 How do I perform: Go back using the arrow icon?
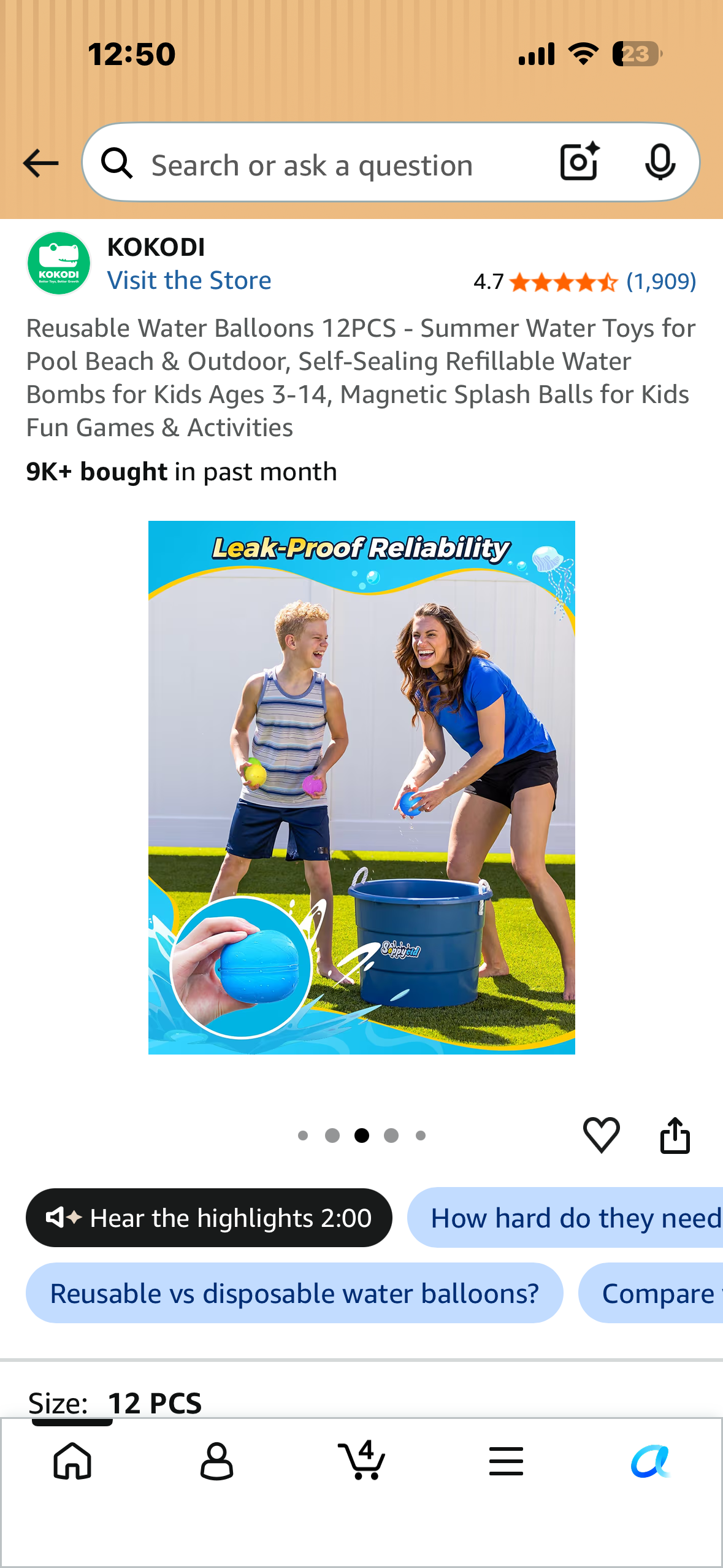[40, 164]
